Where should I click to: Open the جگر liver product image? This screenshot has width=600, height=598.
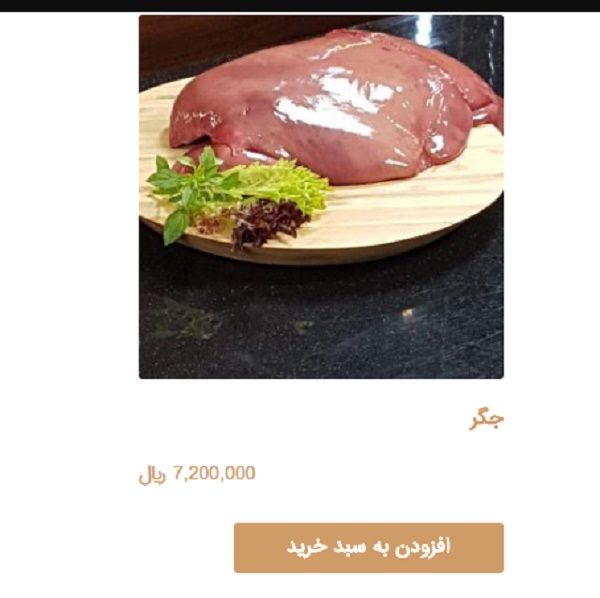(321, 197)
